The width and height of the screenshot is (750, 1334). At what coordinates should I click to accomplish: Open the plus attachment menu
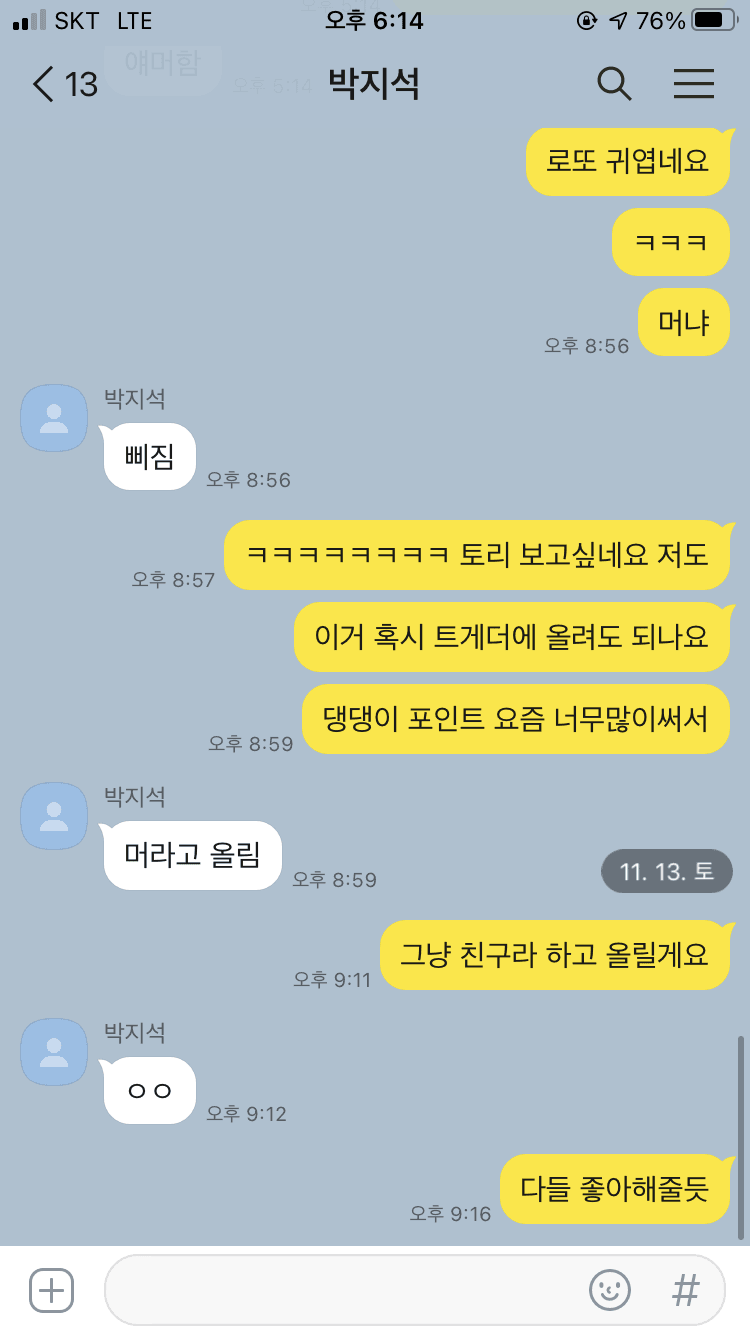point(51,1290)
